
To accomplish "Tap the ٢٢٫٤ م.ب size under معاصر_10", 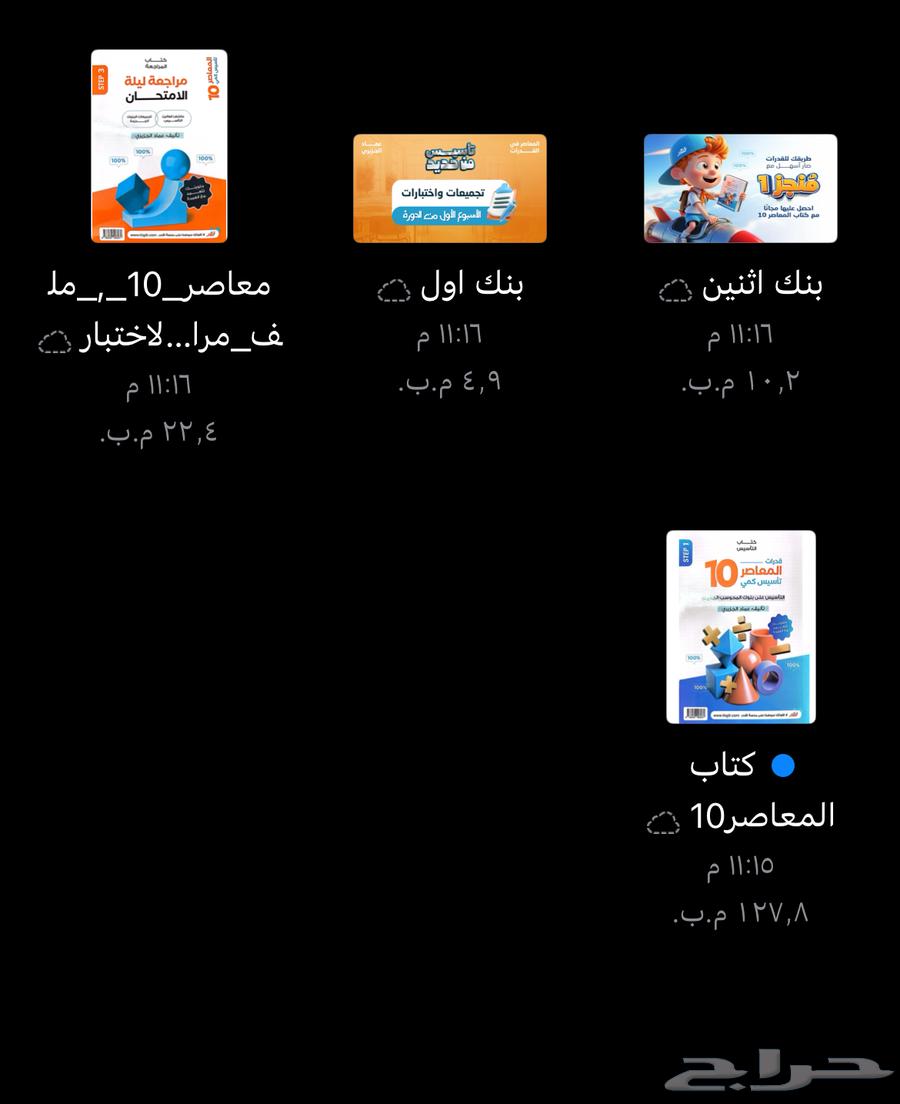I will pyautogui.click(x=155, y=432).
